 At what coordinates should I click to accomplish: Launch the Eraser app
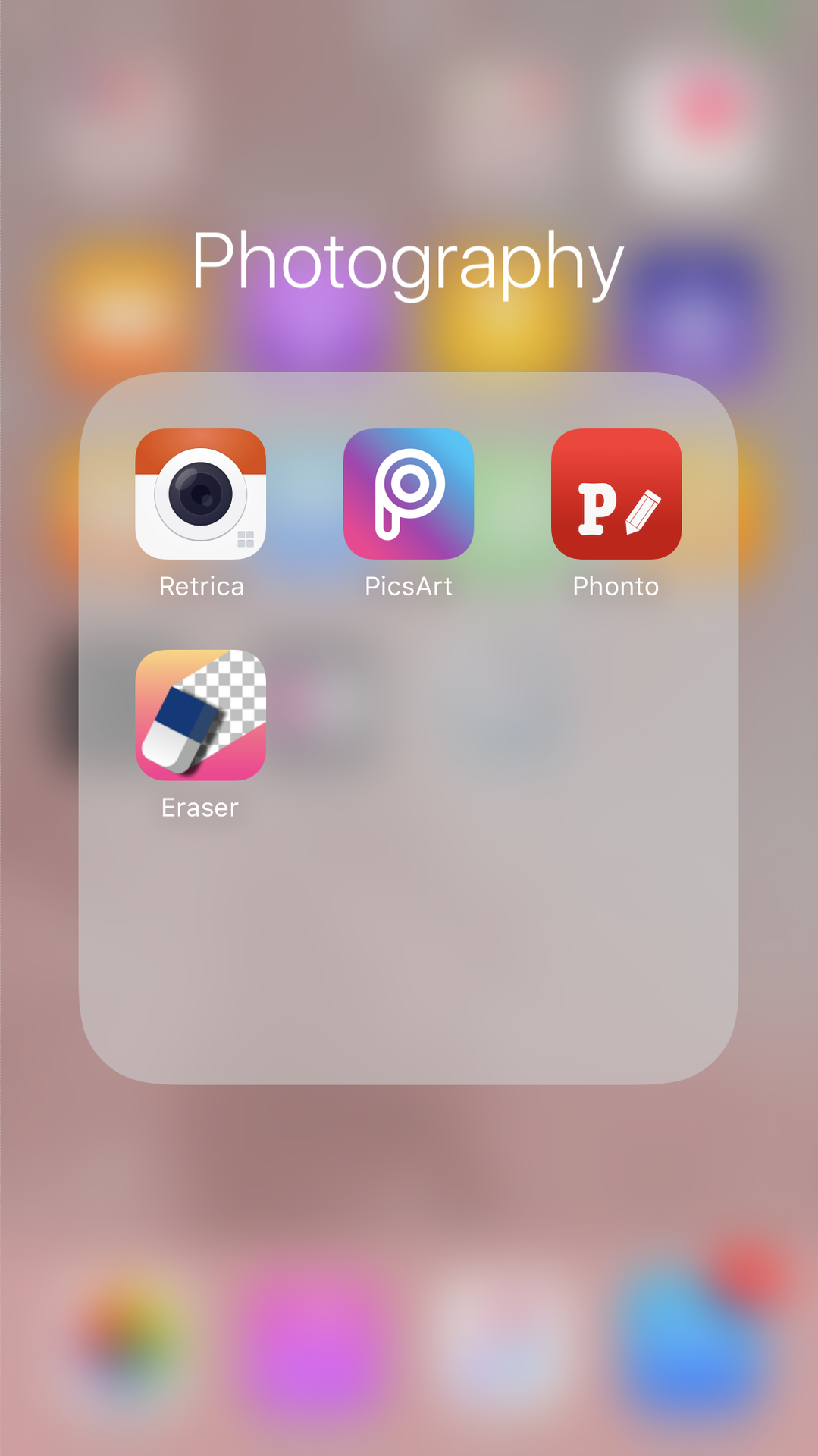200,715
